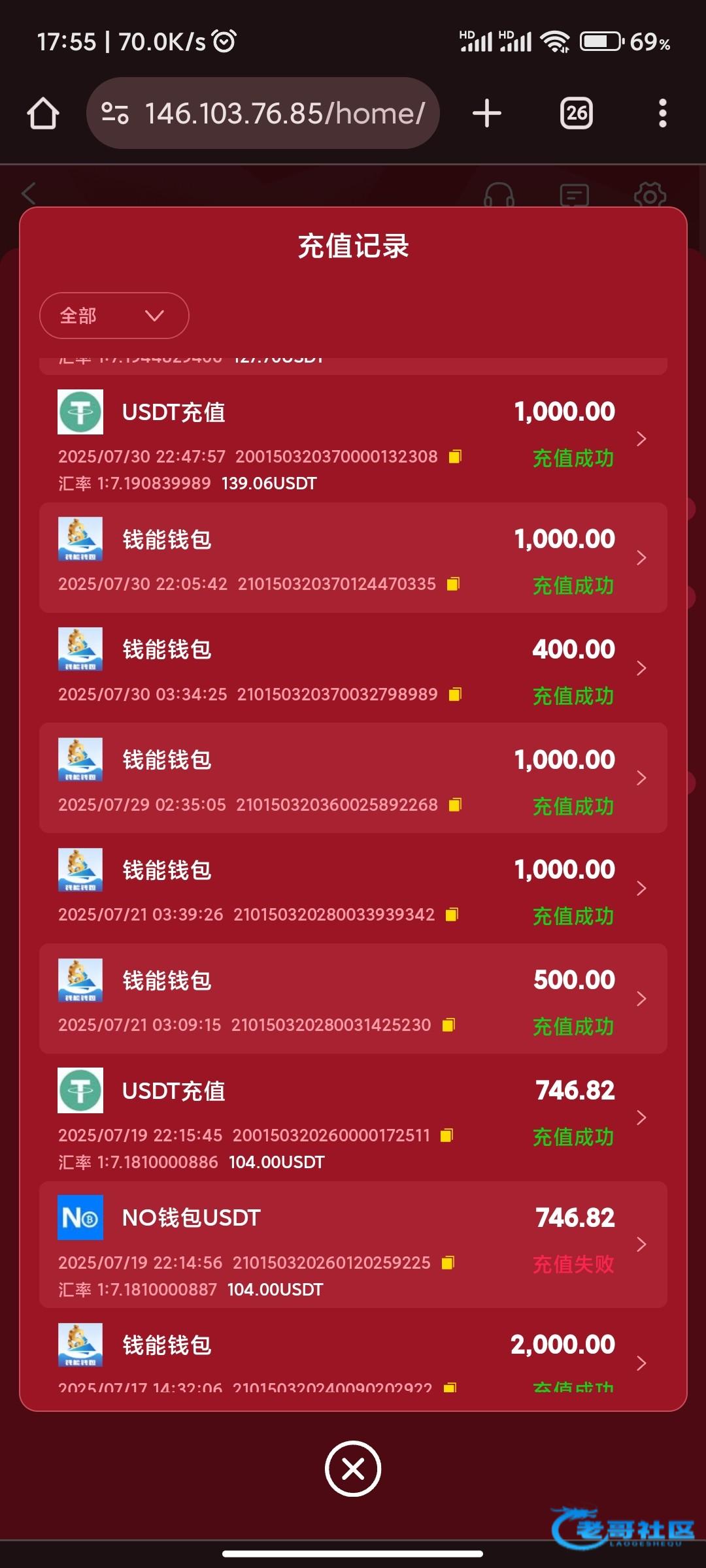Open the 钱能钱包 record dated 2025/07/21 03:39:26
706x1568 pixels.
pos(353,888)
